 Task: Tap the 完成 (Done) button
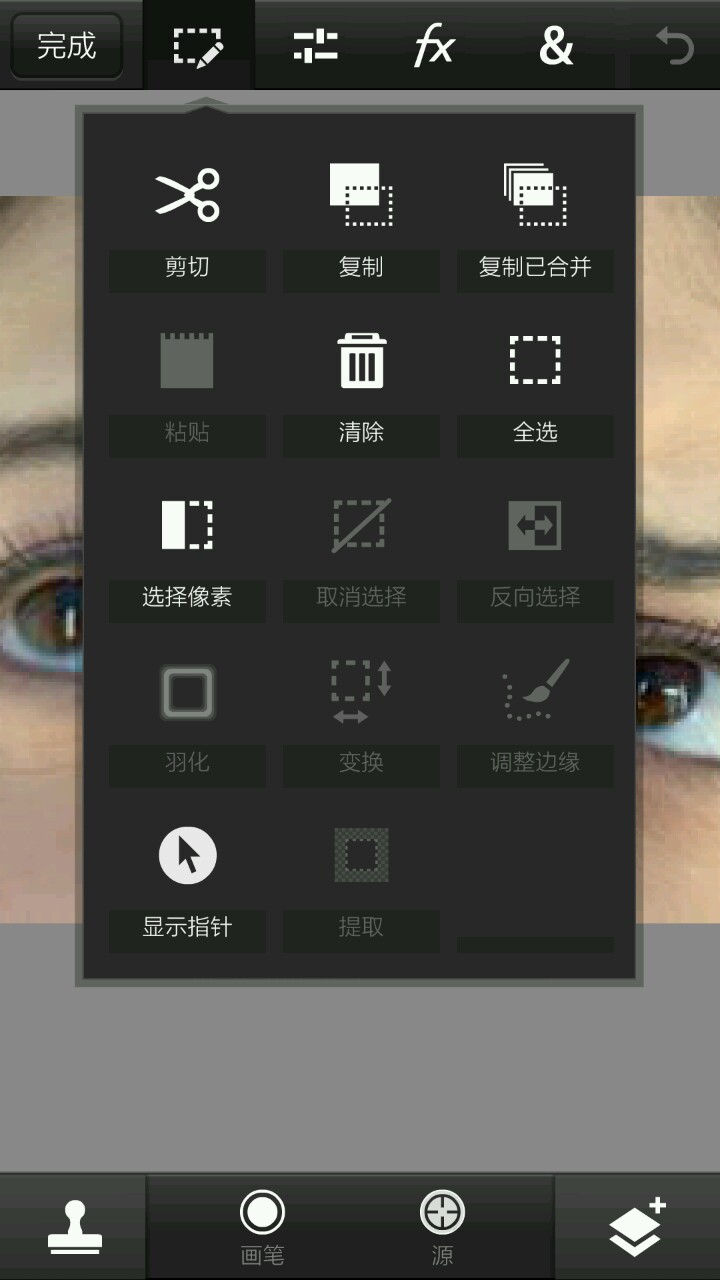coord(66,46)
